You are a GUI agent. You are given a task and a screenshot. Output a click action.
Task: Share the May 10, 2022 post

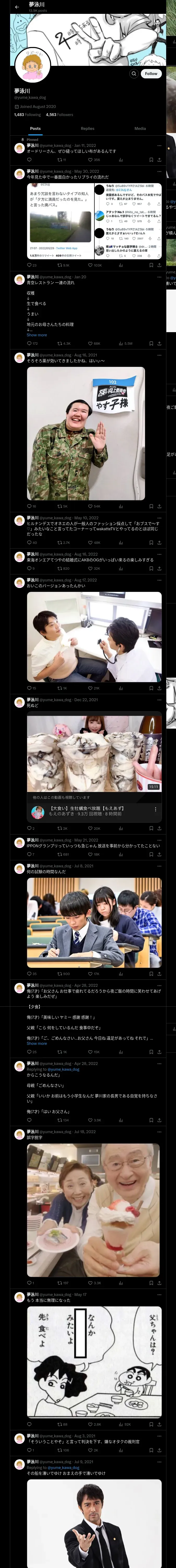[159, 542]
